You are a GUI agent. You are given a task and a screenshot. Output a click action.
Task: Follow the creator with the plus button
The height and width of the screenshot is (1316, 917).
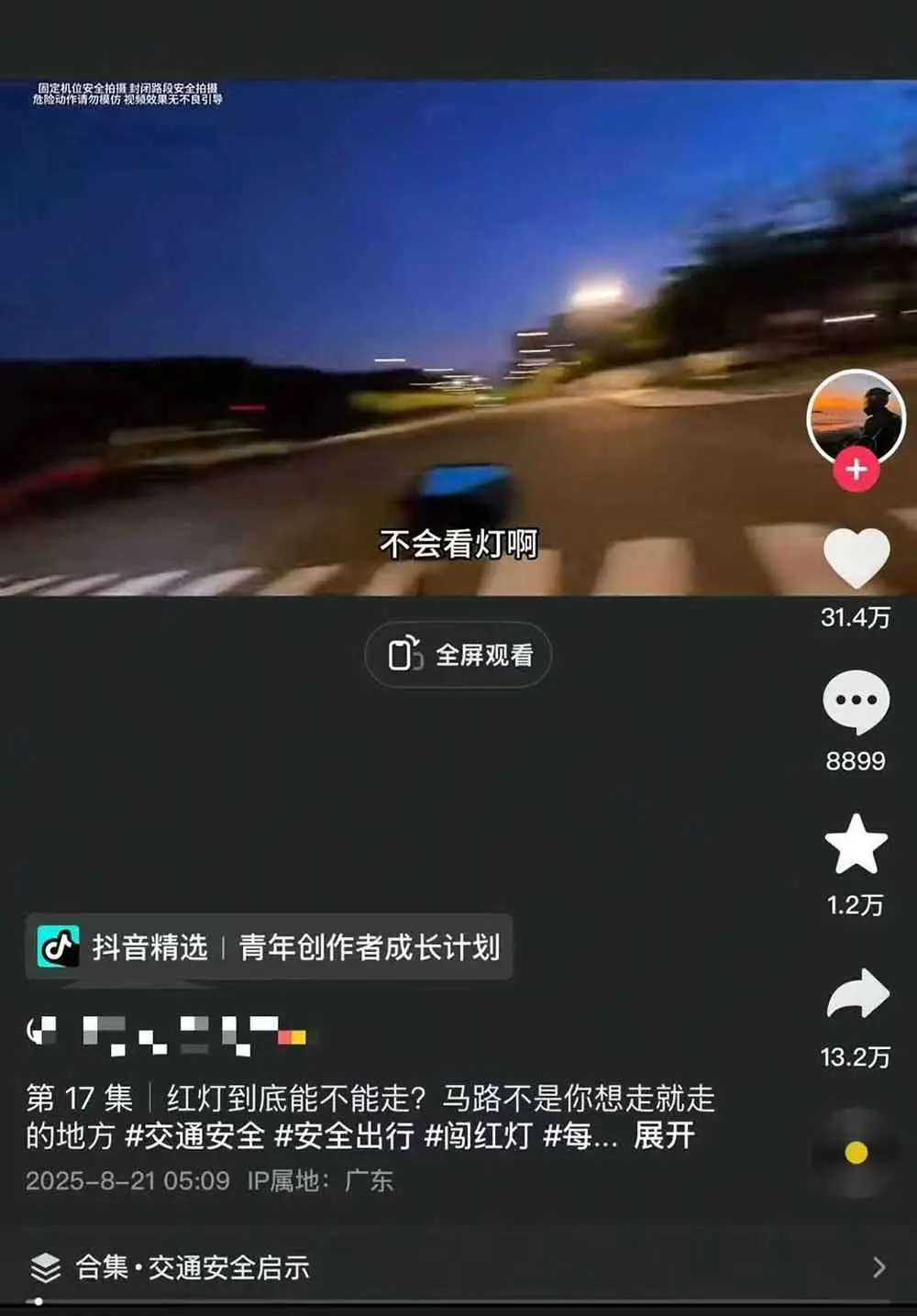click(855, 470)
